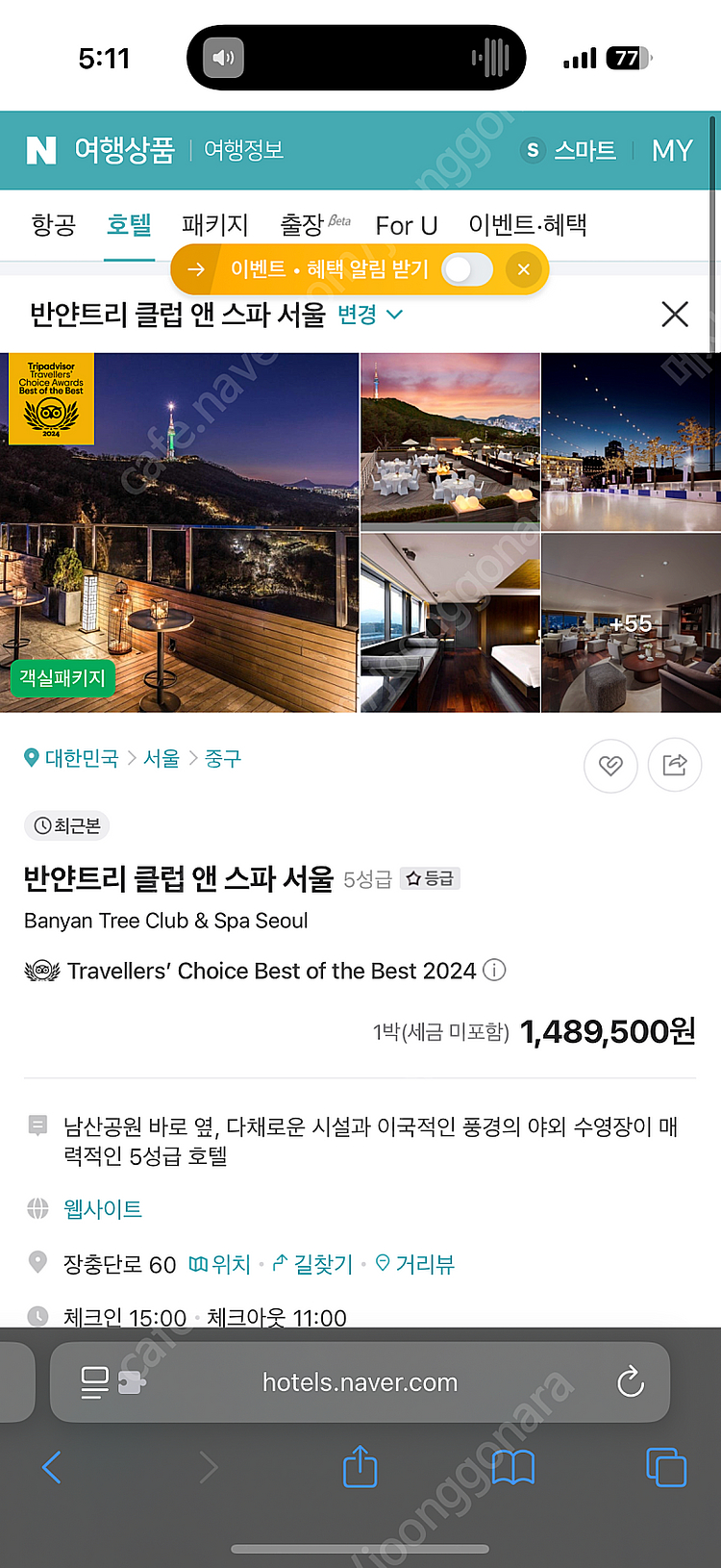Viewport: 721px width, 1568px height.
Task: Open the 거리뷰 street view link
Action: (415, 1264)
